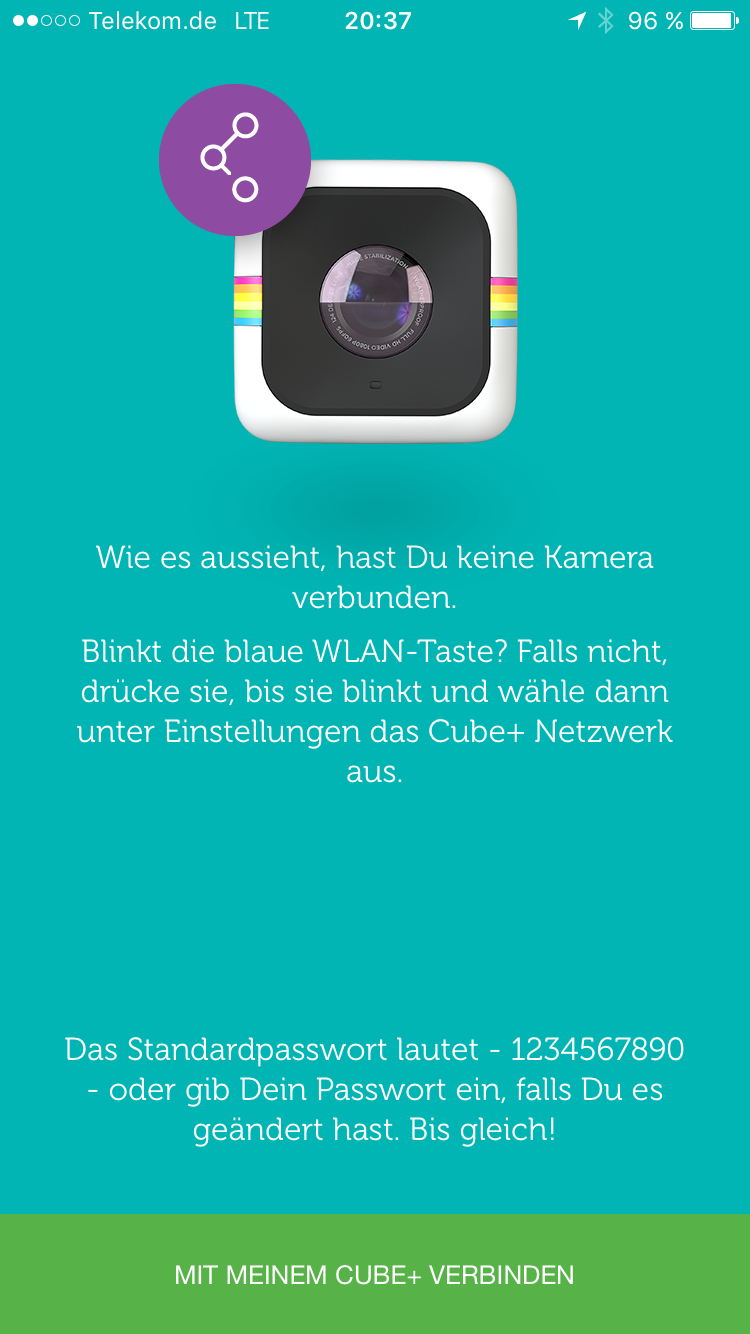This screenshot has width=750, height=1334.
Task: Open the purple share icon
Action: click(x=234, y=159)
